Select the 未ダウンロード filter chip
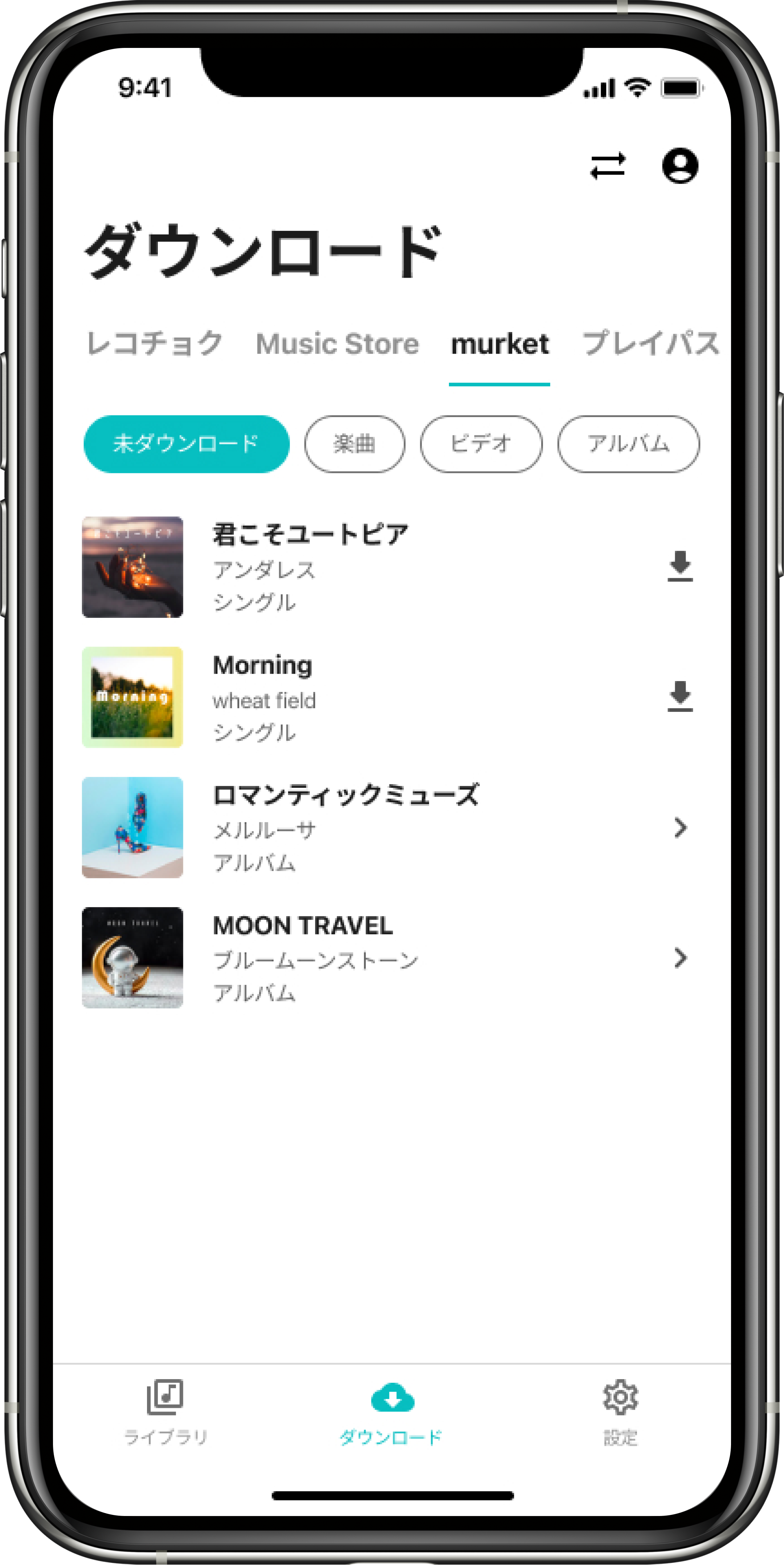Image resolution: width=784 pixels, height=1565 pixels. pyautogui.click(x=187, y=444)
